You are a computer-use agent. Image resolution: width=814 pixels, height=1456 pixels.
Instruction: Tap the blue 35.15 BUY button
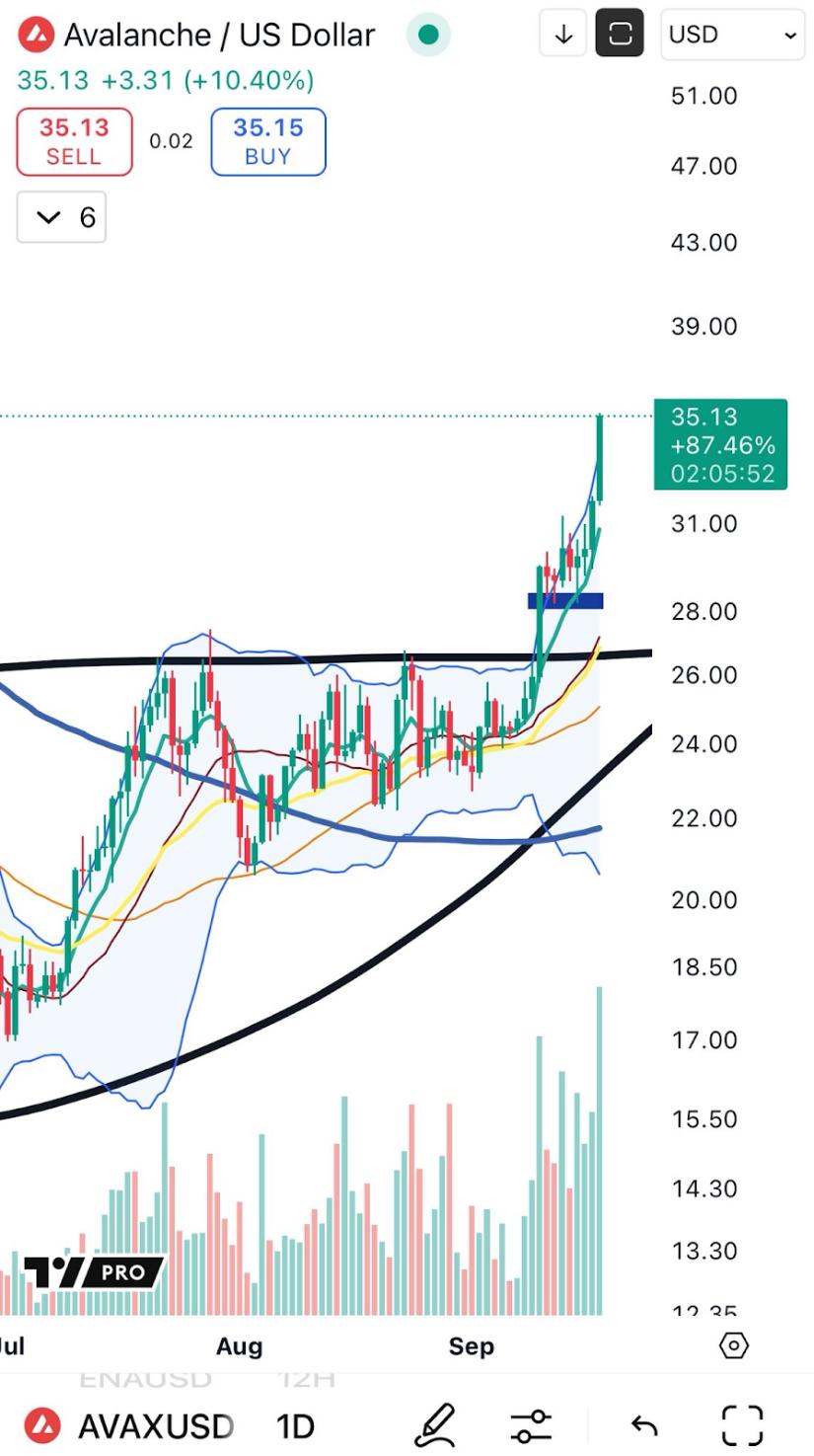(268, 142)
